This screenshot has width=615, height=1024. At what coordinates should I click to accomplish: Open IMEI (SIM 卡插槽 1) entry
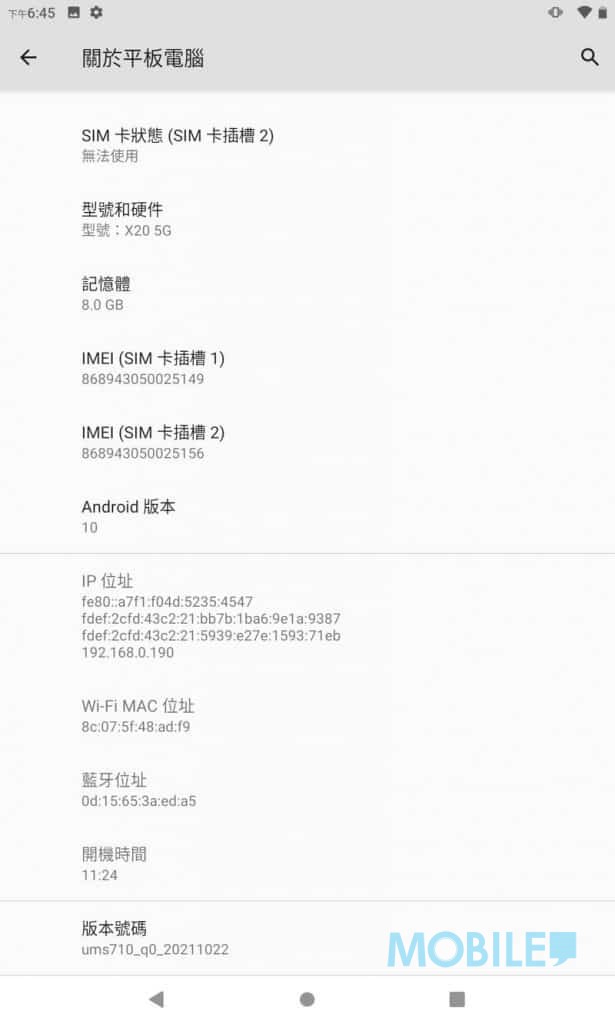tap(308, 368)
